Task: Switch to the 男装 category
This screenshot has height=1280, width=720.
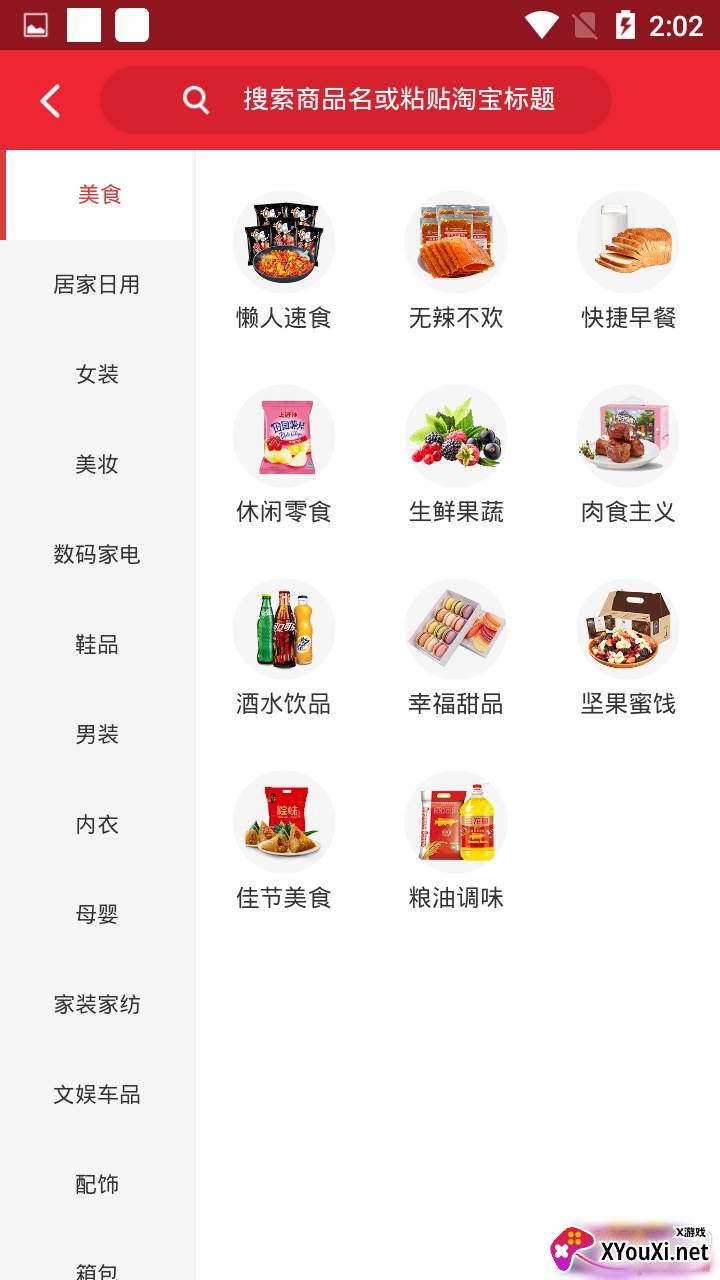Action: (x=97, y=735)
